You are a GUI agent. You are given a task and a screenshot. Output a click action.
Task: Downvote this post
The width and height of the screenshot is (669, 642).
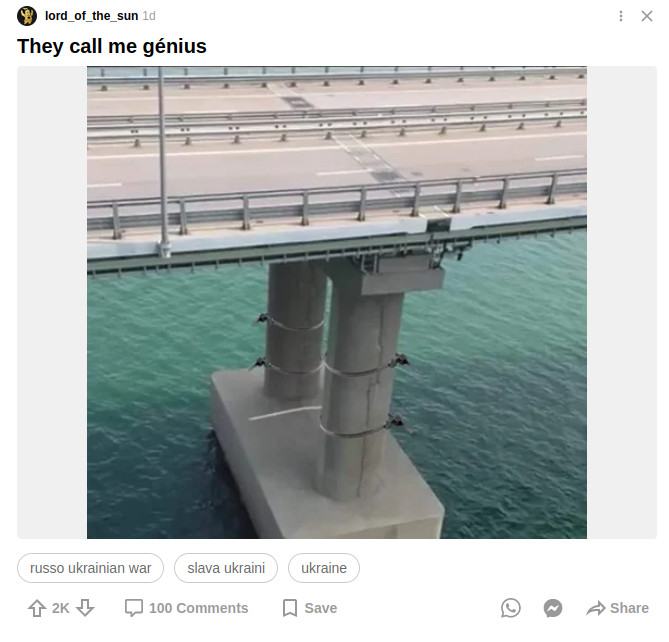point(85,608)
